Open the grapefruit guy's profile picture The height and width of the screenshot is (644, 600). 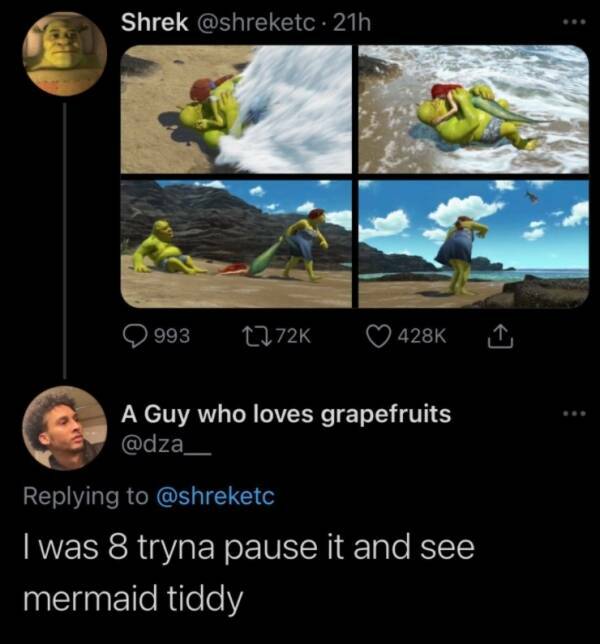(x=64, y=428)
